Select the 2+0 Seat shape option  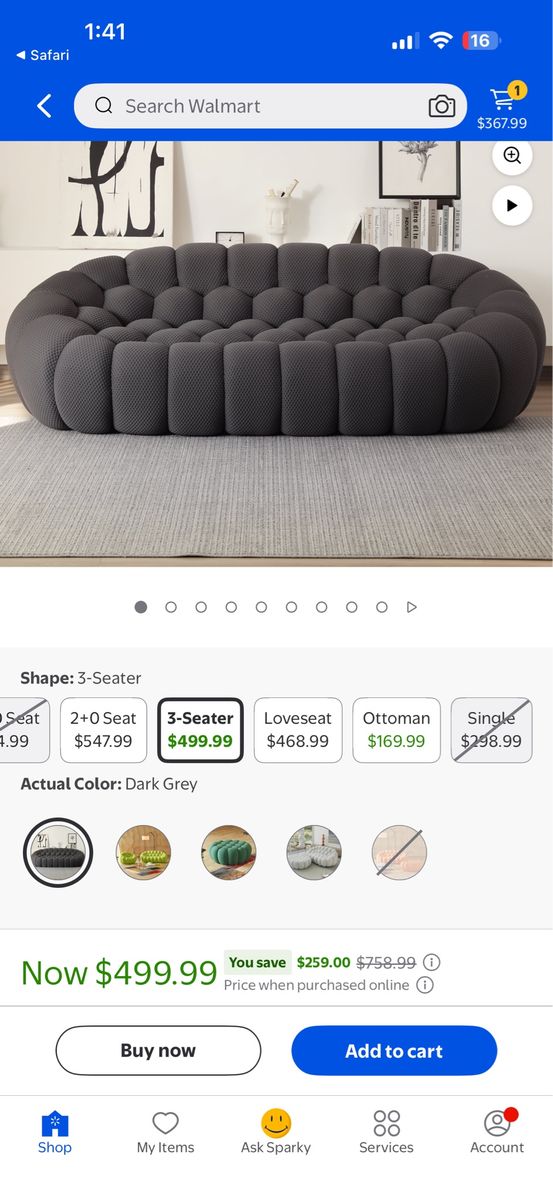click(103, 730)
